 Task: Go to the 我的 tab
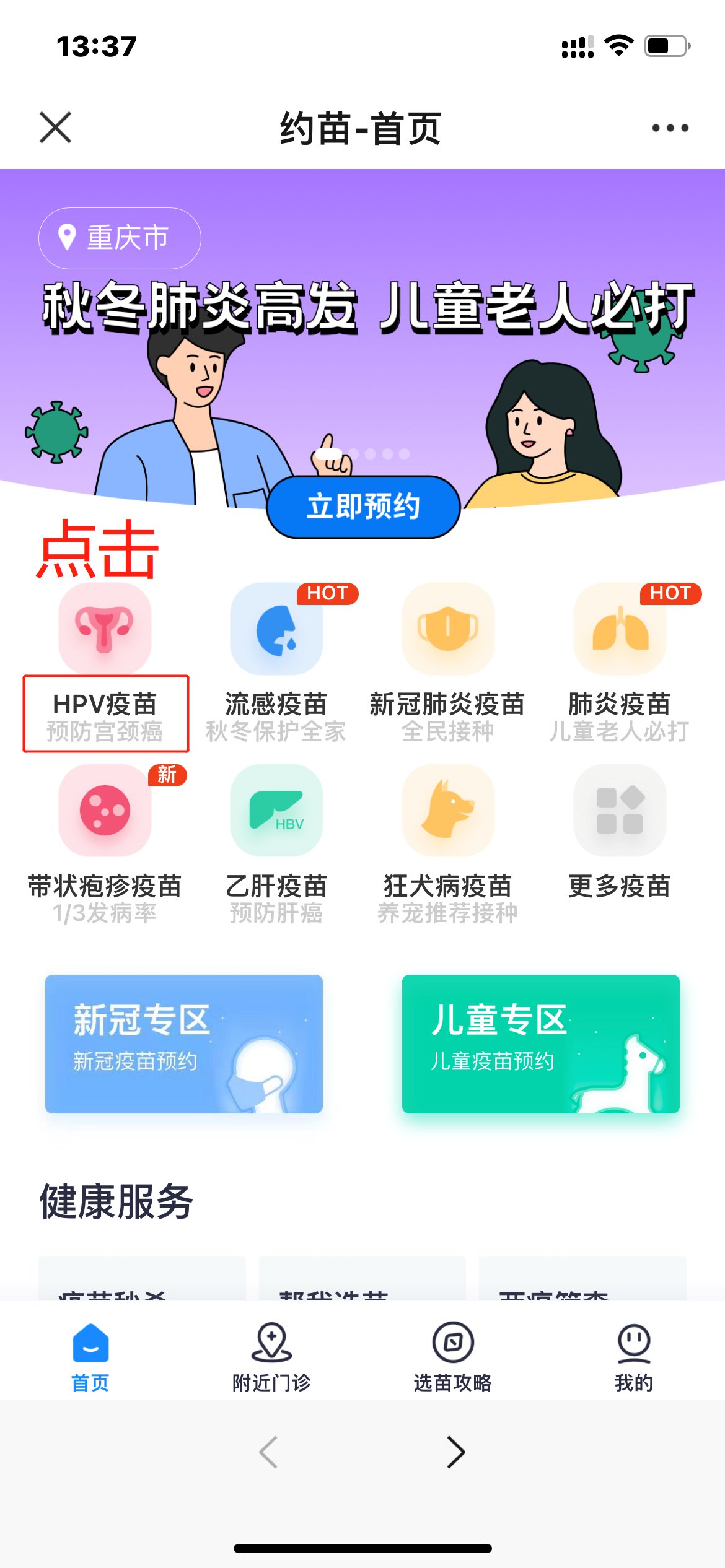(x=634, y=1356)
